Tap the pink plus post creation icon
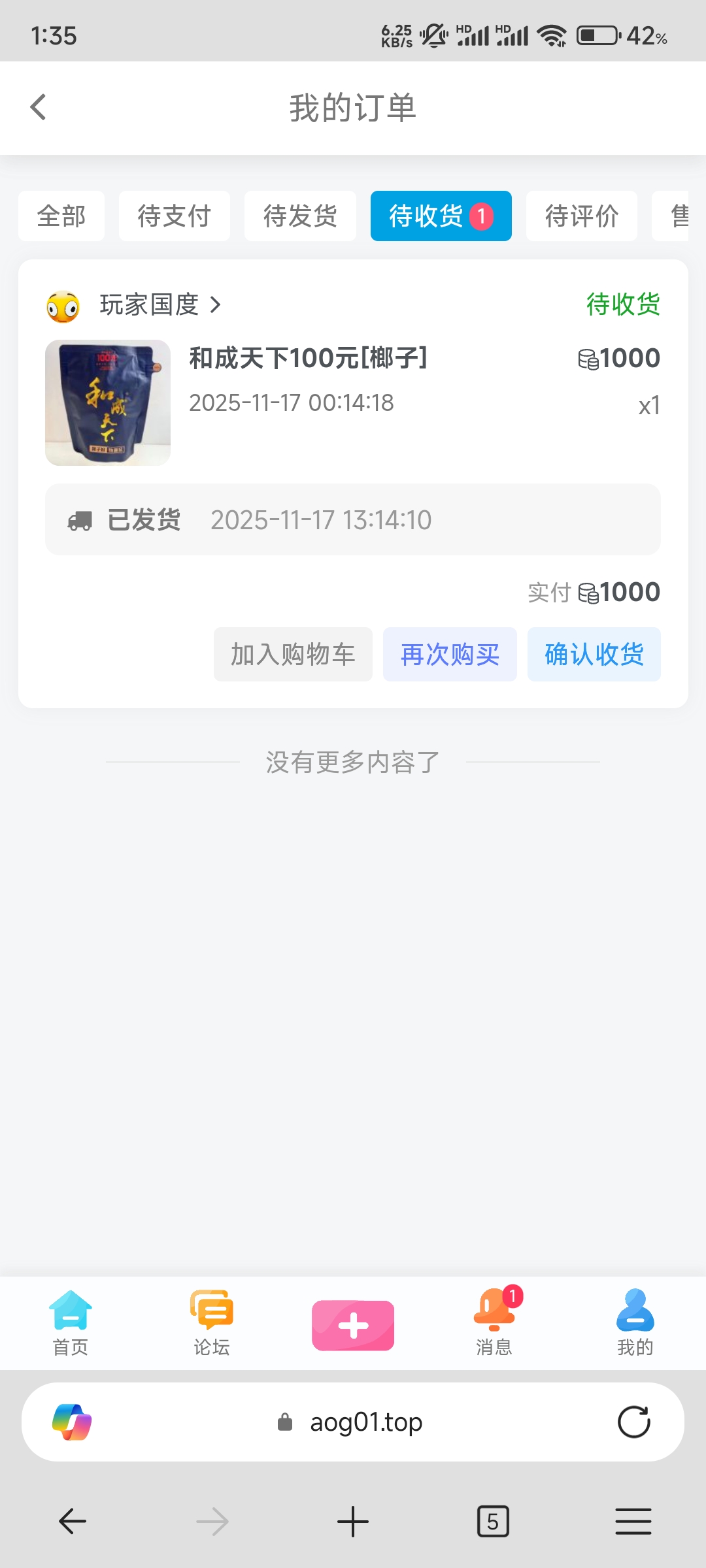The height and width of the screenshot is (1568, 706). click(x=353, y=1325)
